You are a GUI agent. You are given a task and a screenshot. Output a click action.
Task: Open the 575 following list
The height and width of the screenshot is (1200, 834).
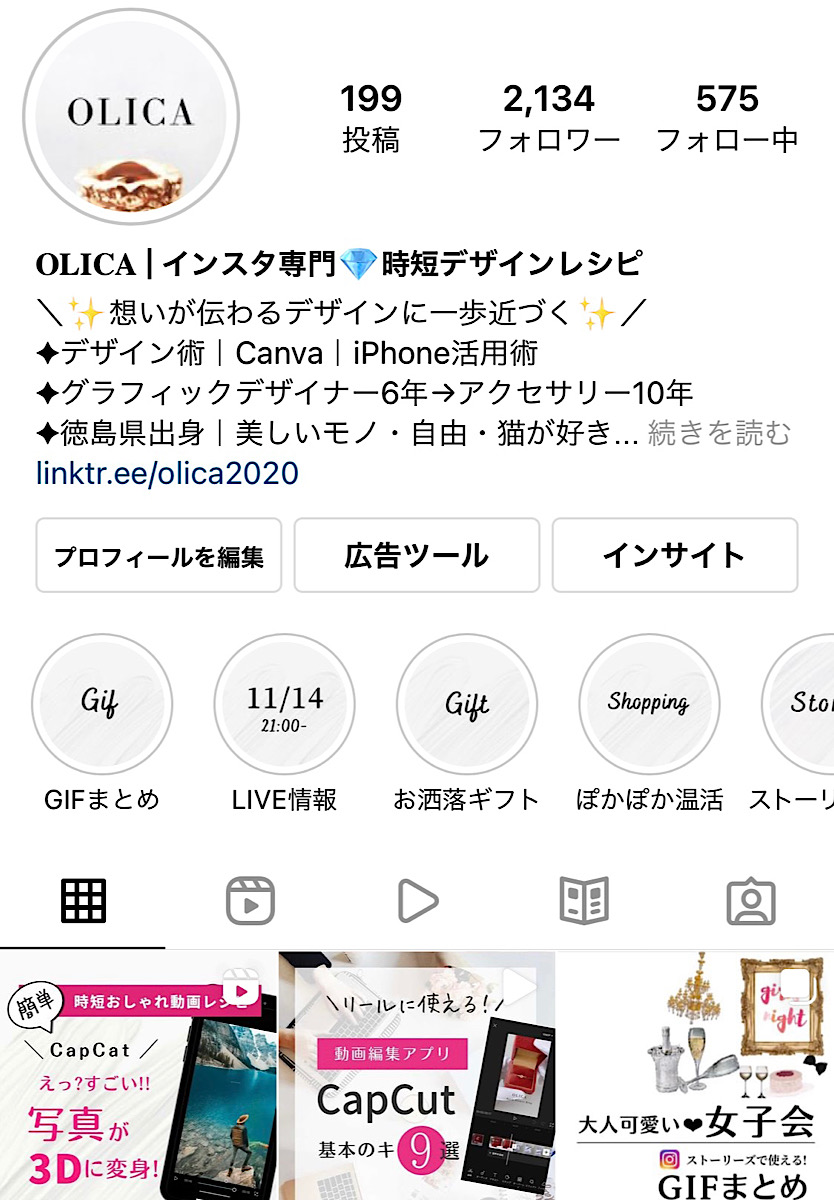click(x=727, y=118)
